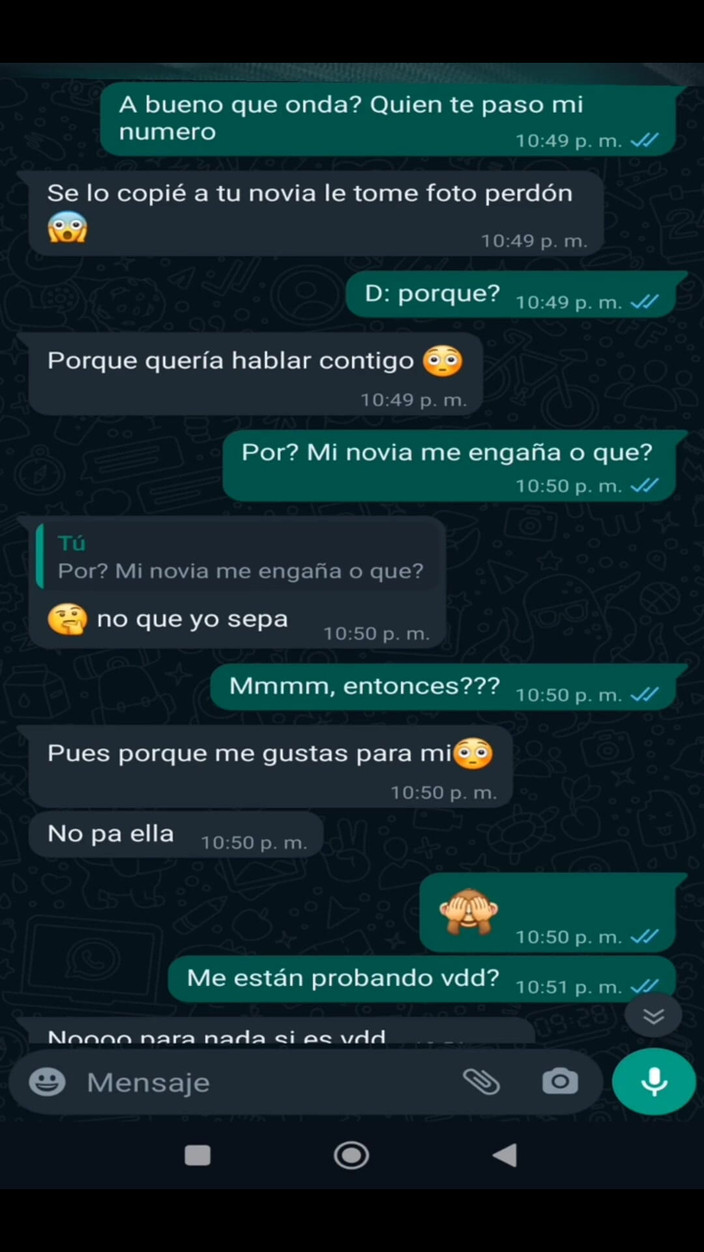
Task: Open the camera from the message bar
Action: click(x=559, y=1081)
